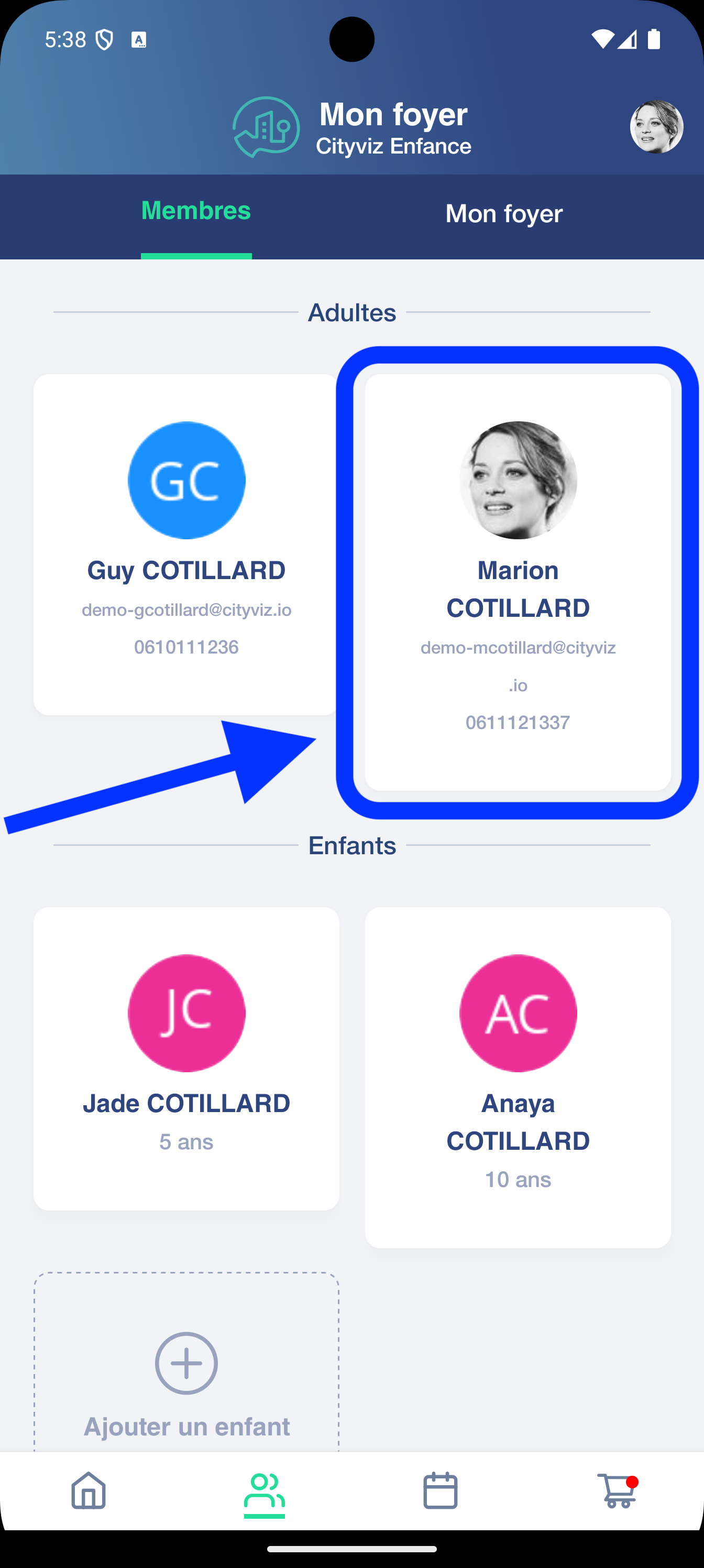Open the household members tab in bottom navigation
The height and width of the screenshot is (1568, 704).
tap(264, 1490)
